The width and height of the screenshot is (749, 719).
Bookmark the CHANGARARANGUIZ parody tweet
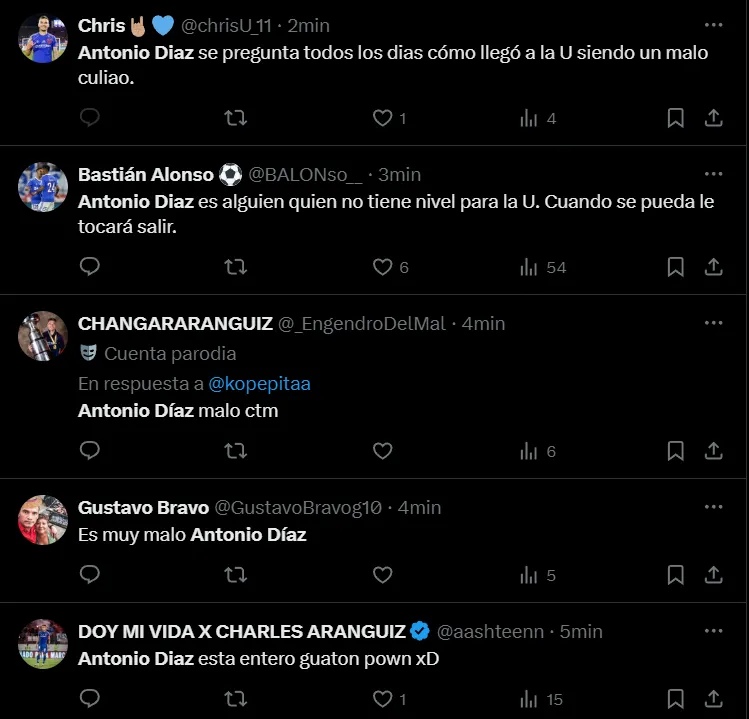coord(676,451)
